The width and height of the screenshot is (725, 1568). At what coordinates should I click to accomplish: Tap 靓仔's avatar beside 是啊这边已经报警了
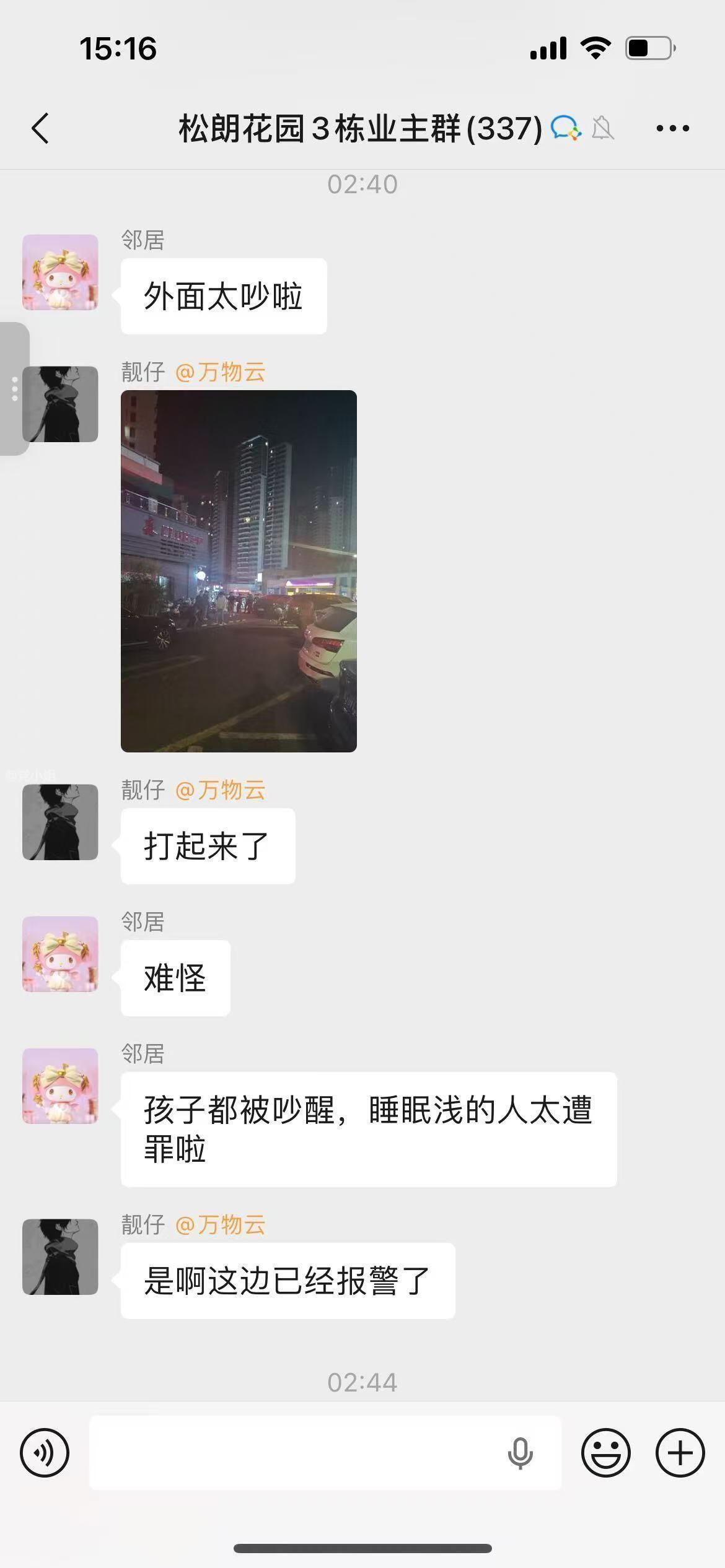pyautogui.click(x=60, y=1257)
